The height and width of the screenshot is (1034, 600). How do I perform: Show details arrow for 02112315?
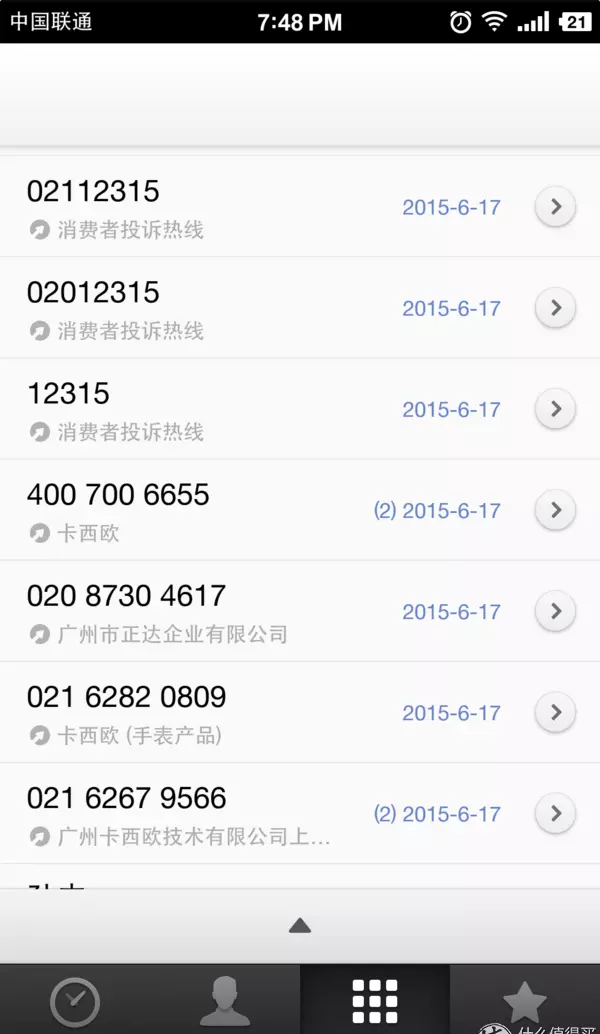(x=555, y=206)
